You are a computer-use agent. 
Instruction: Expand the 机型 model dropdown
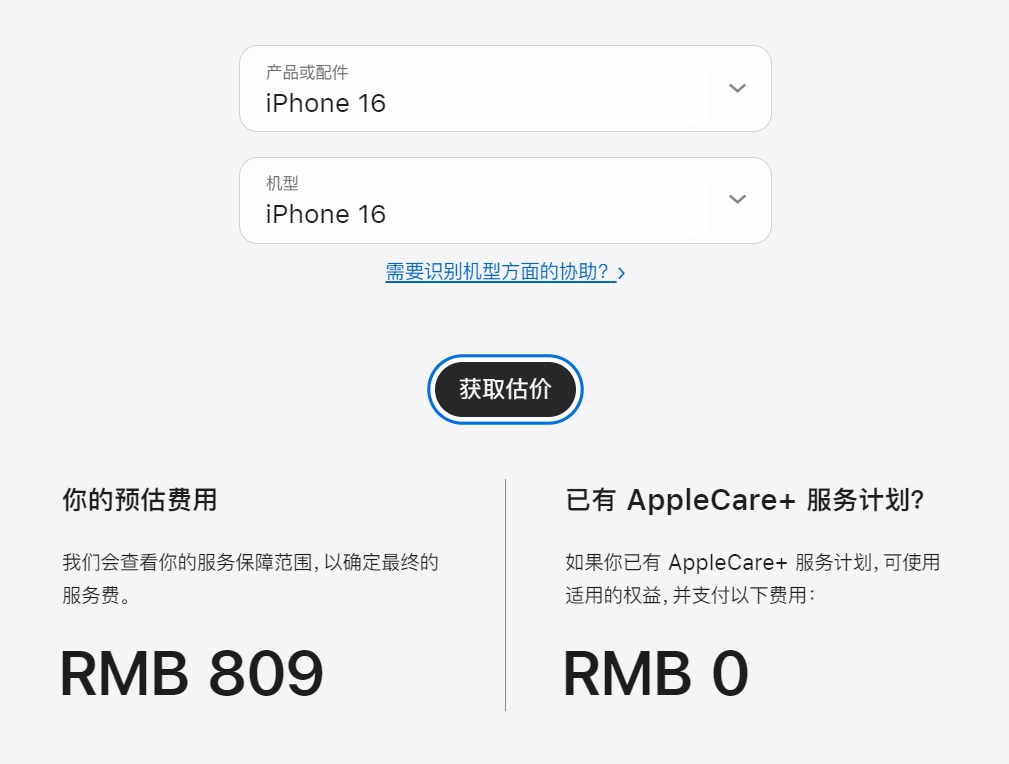point(505,200)
